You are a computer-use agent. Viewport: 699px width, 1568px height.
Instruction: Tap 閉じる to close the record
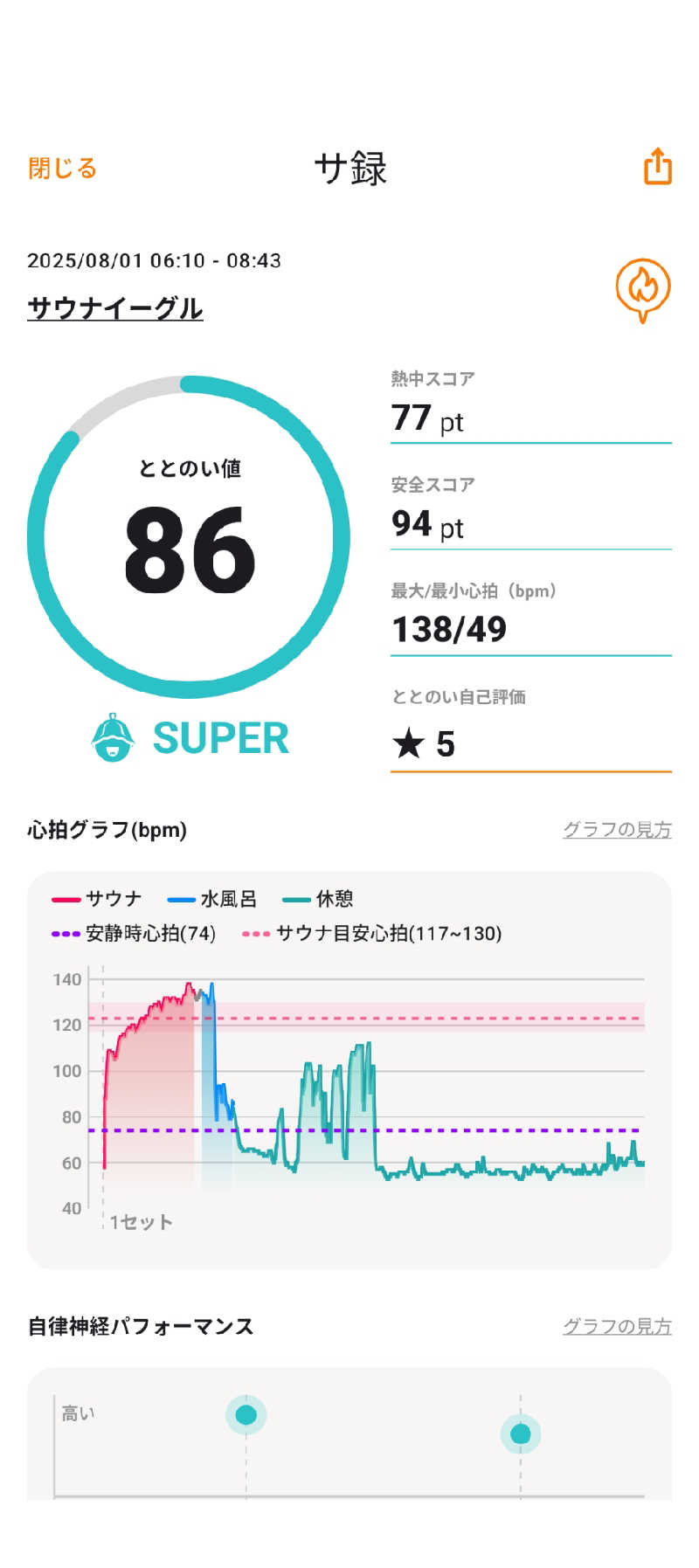[62, 168]
